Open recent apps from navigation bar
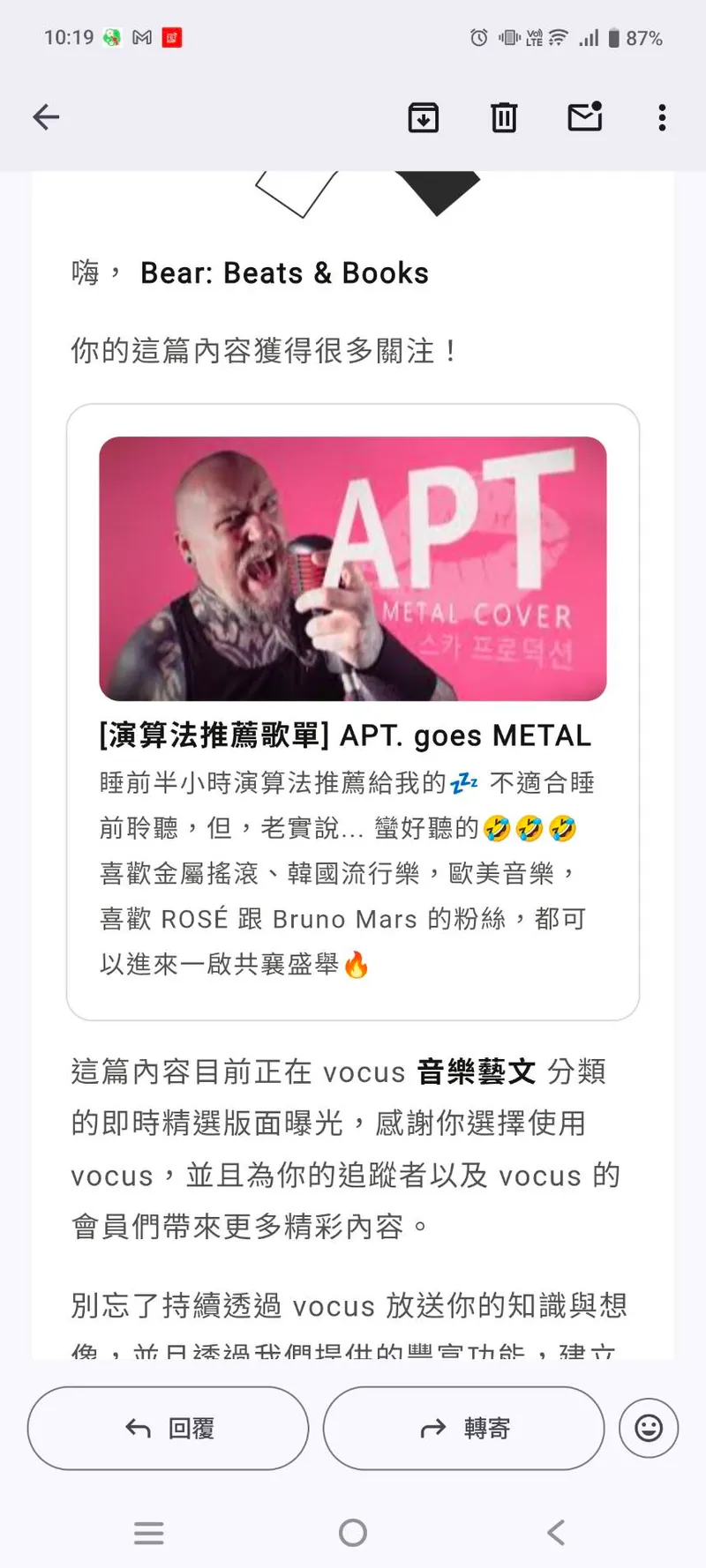706x1568 pixels. click(x=149, y=1533)
